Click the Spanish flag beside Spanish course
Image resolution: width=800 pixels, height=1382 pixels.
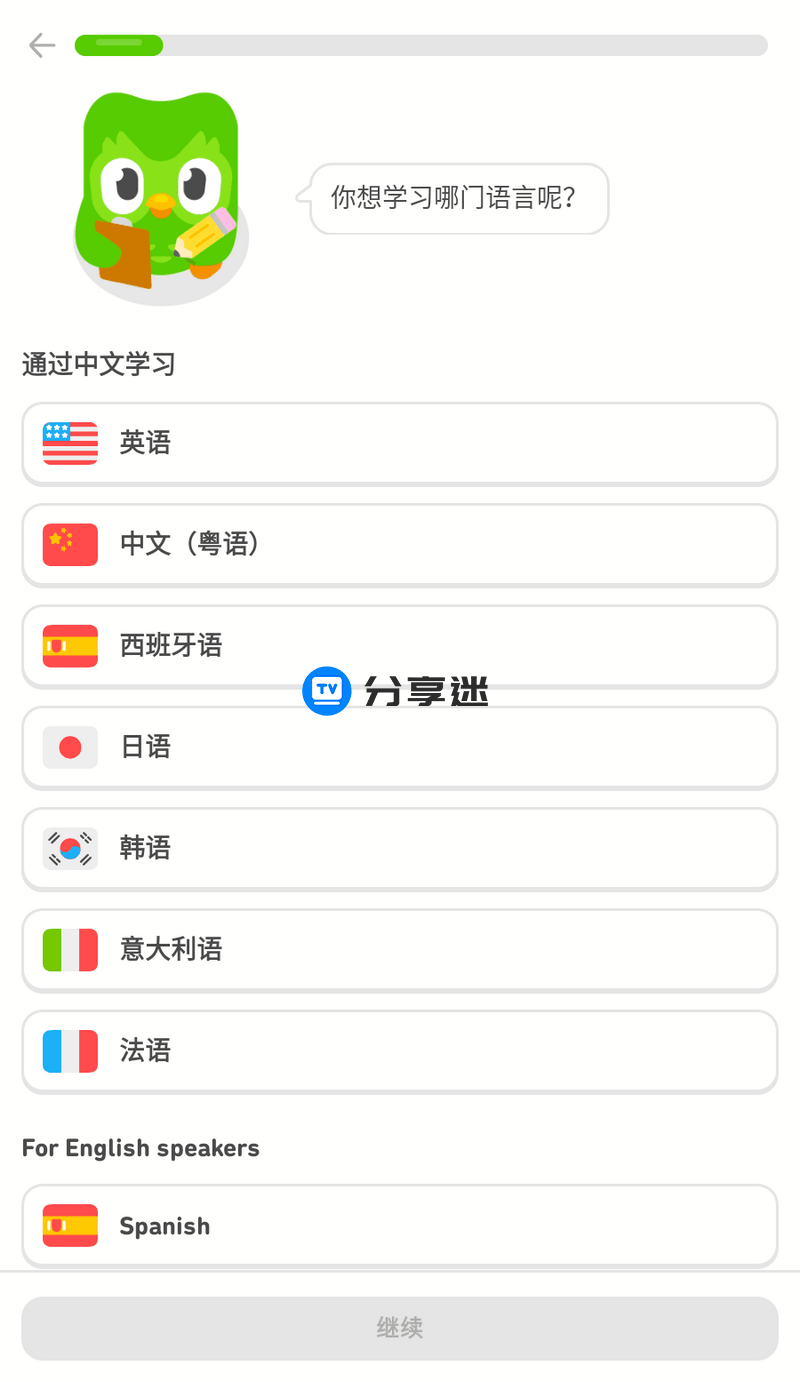(x=69, y=1225)
